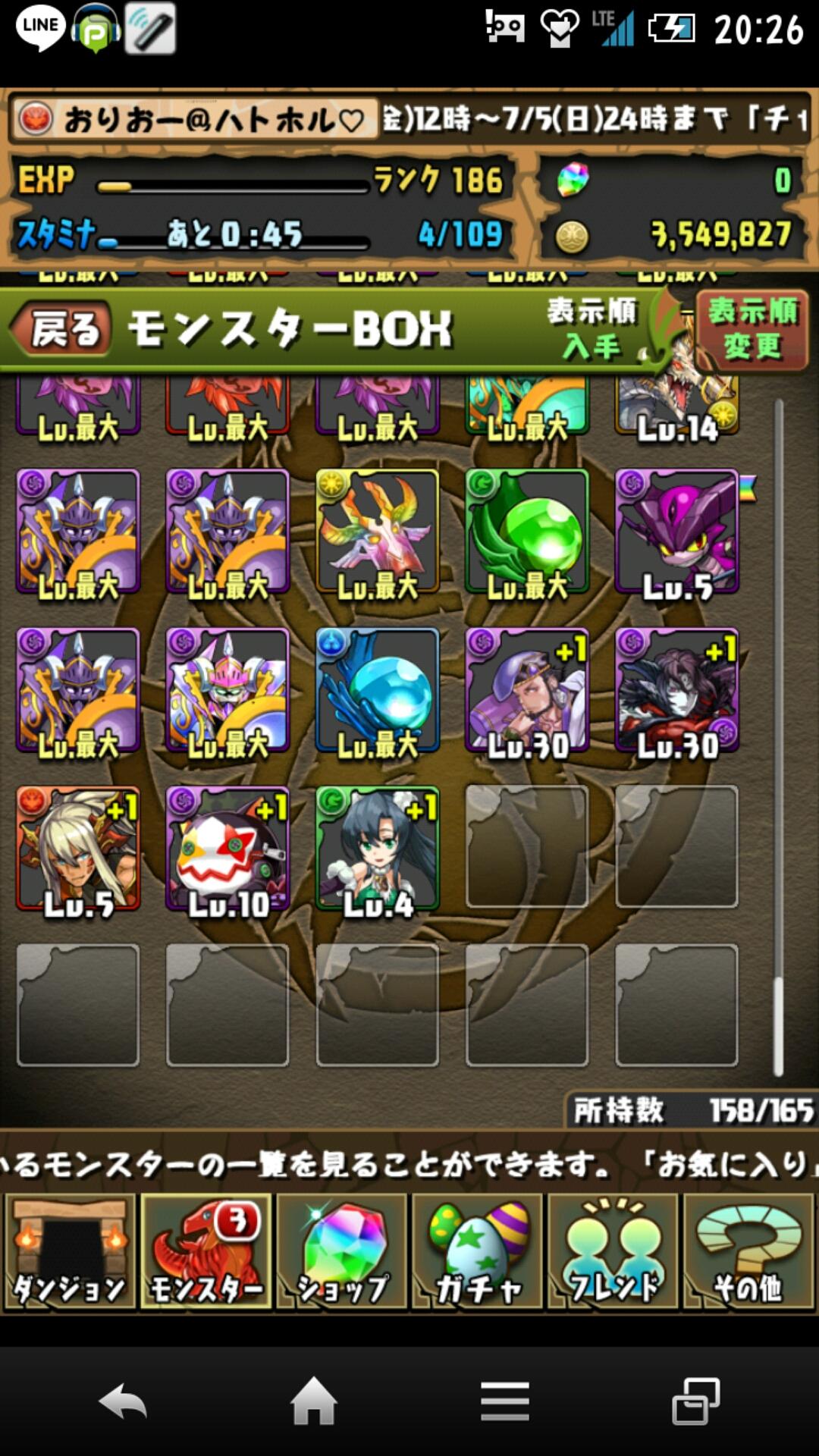Open the magenta dragon monster at Lv.5
The width and height of the screenshot is (819, 1456).
coord(676,531)
